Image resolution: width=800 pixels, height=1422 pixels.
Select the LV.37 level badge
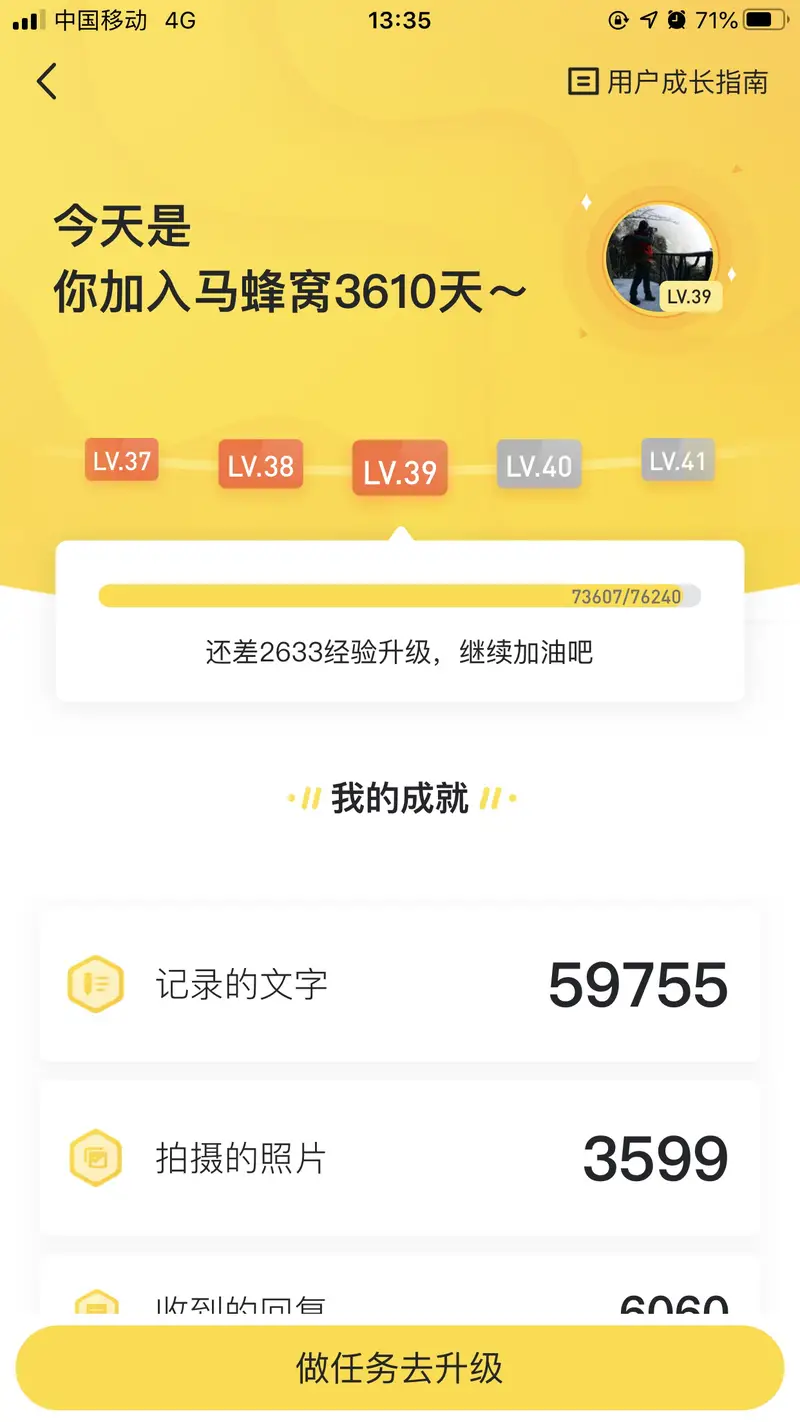[x=122, y=461]
